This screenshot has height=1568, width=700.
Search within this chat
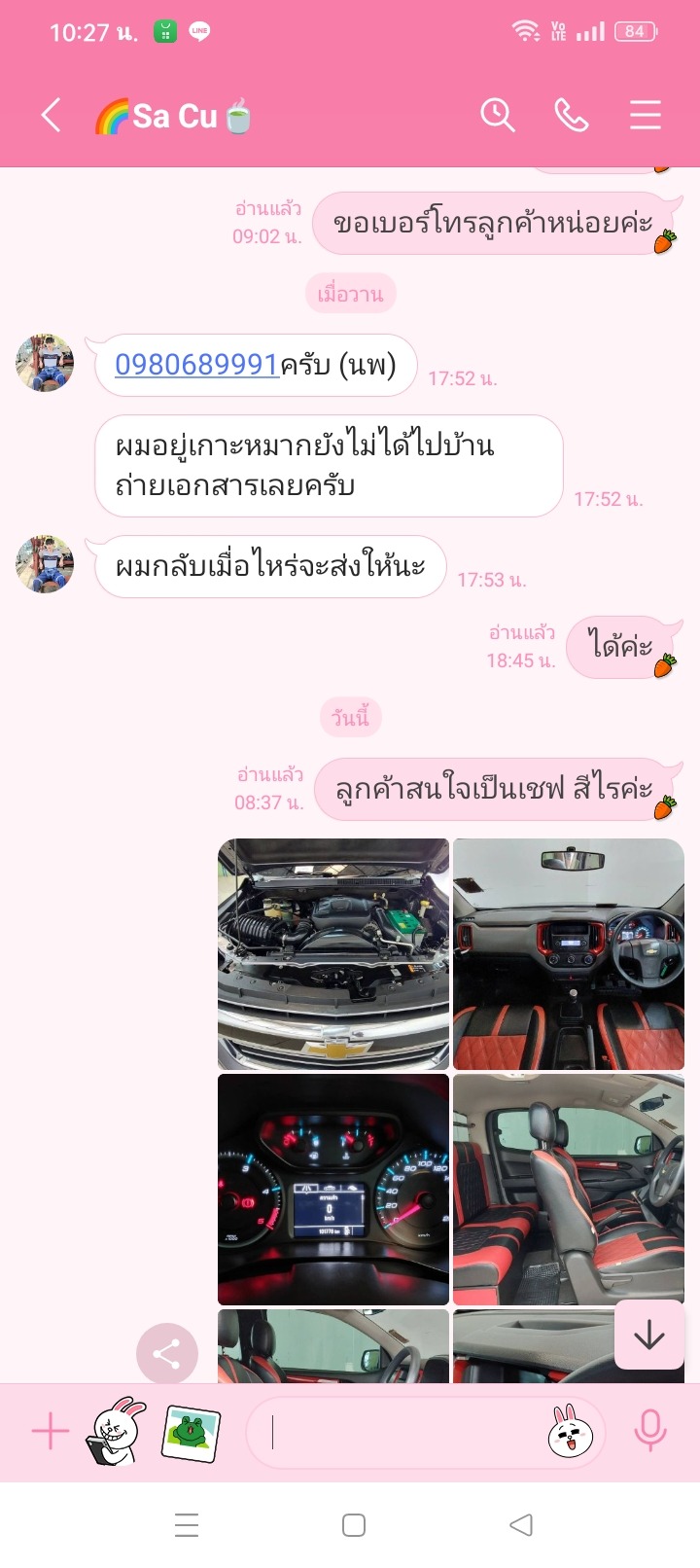click(498, 116)
